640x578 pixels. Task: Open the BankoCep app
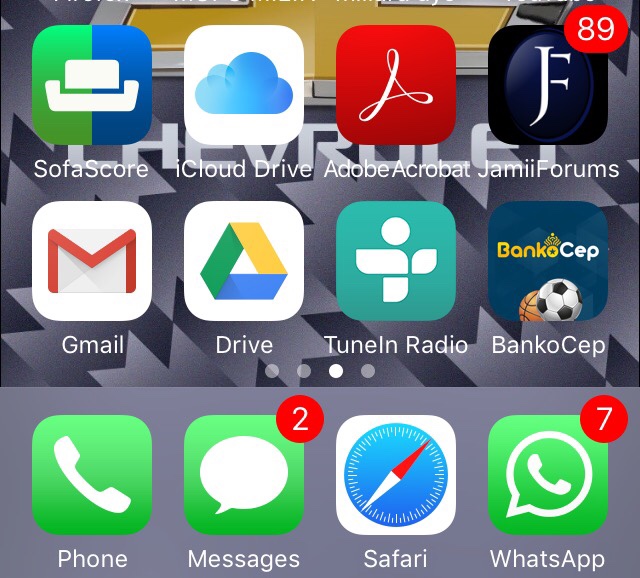point(547,261)
